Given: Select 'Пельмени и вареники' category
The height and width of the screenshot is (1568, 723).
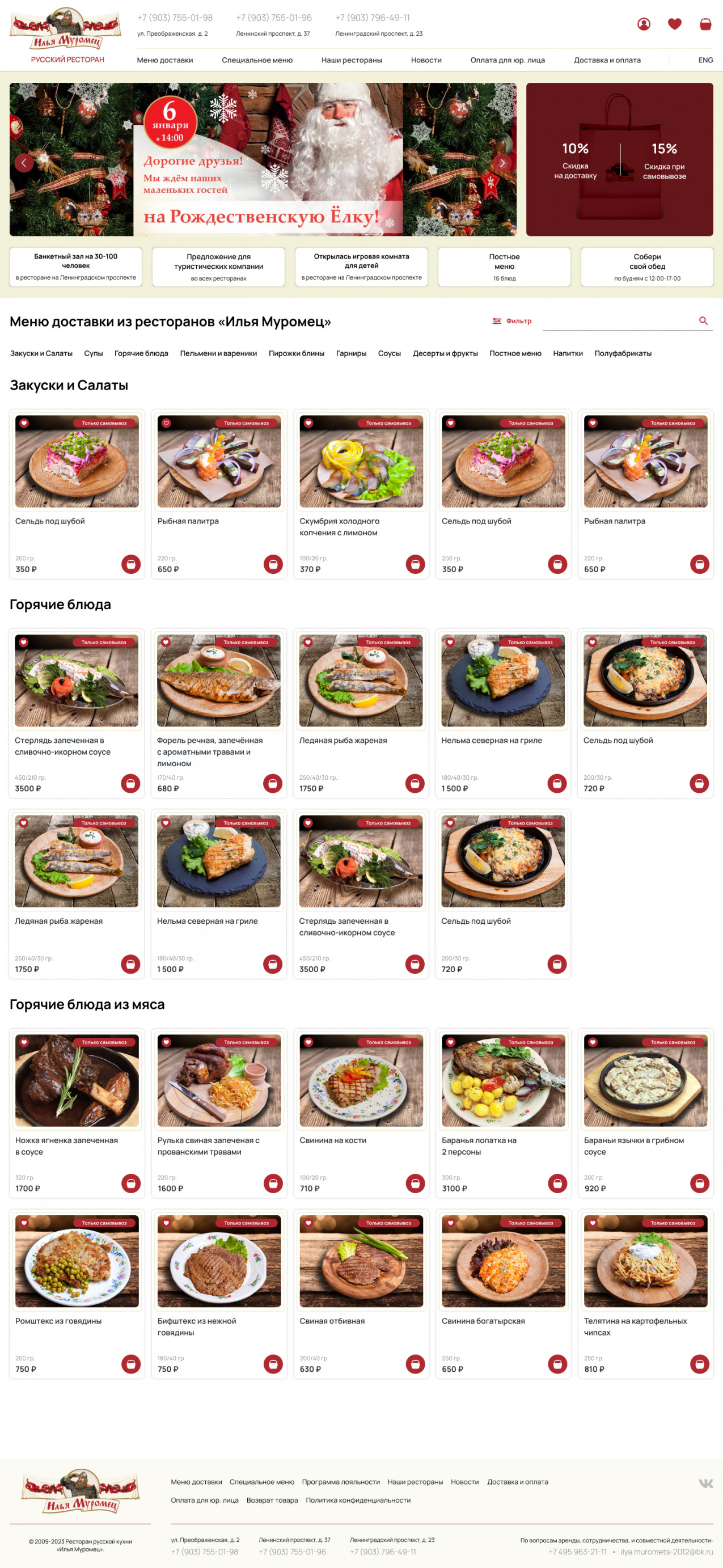Looking at the screenshot, I should click(218, 353).
